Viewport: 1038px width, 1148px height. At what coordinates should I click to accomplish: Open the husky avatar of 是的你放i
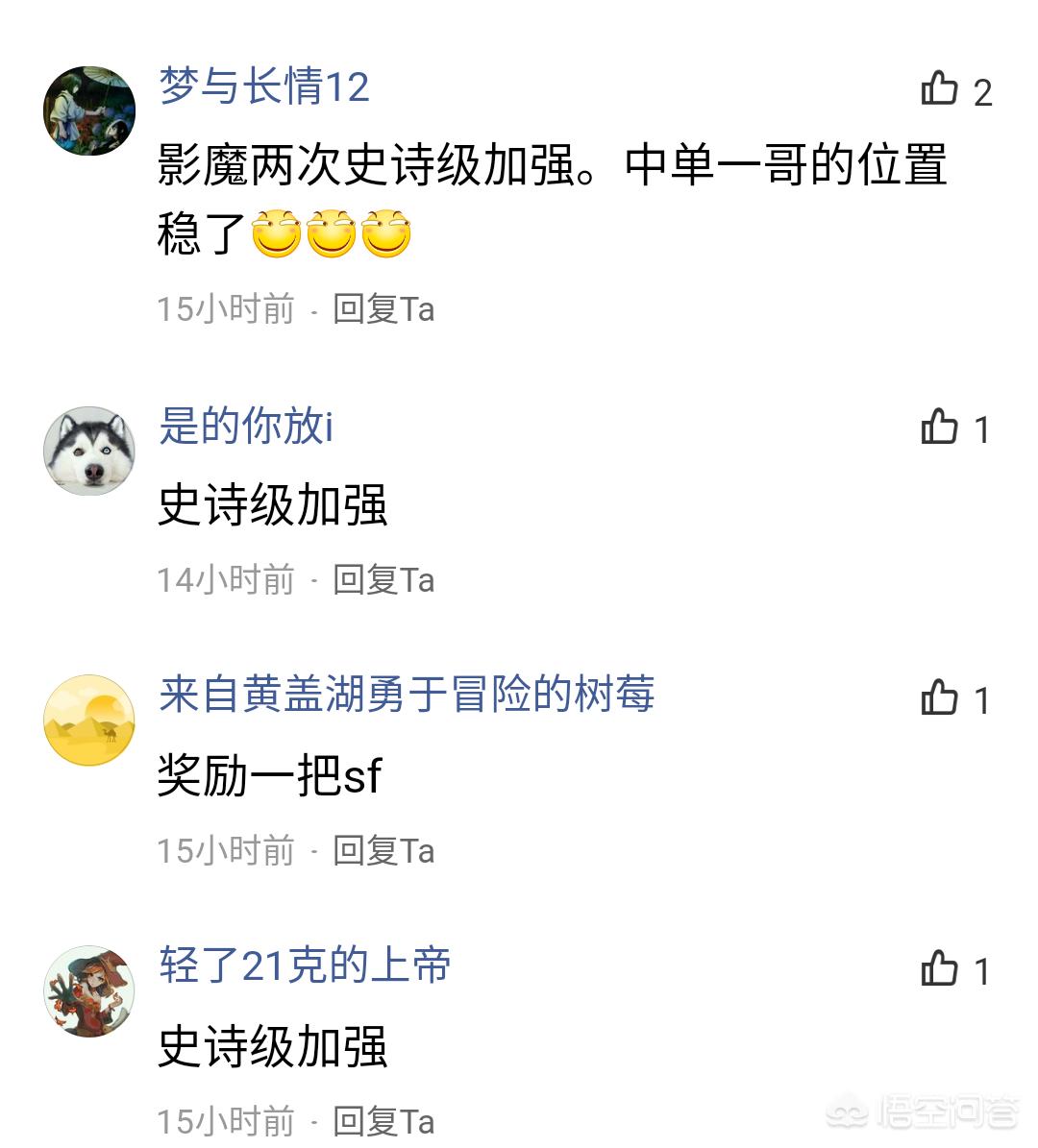[x=89, y=450]
